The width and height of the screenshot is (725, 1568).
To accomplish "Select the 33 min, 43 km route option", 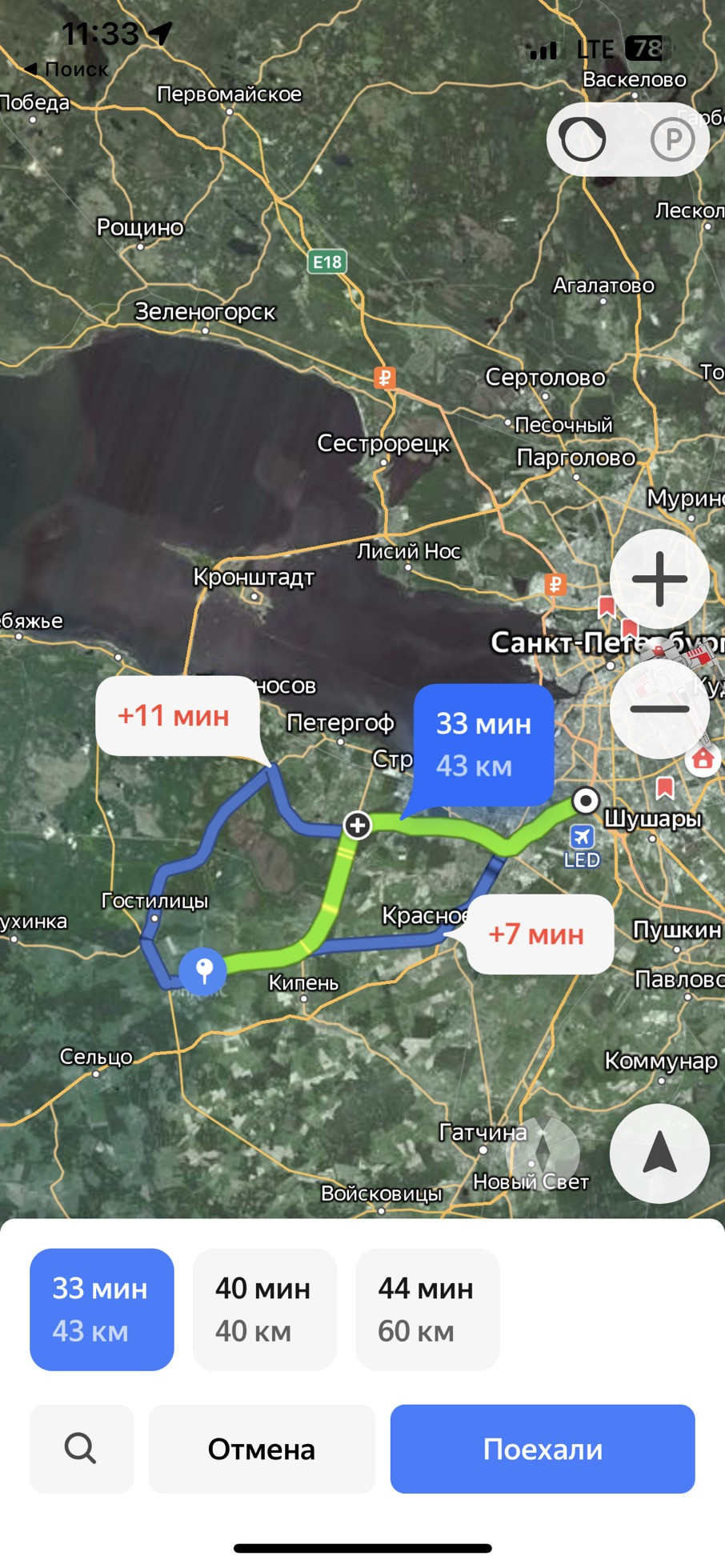I will (102, 1309).
